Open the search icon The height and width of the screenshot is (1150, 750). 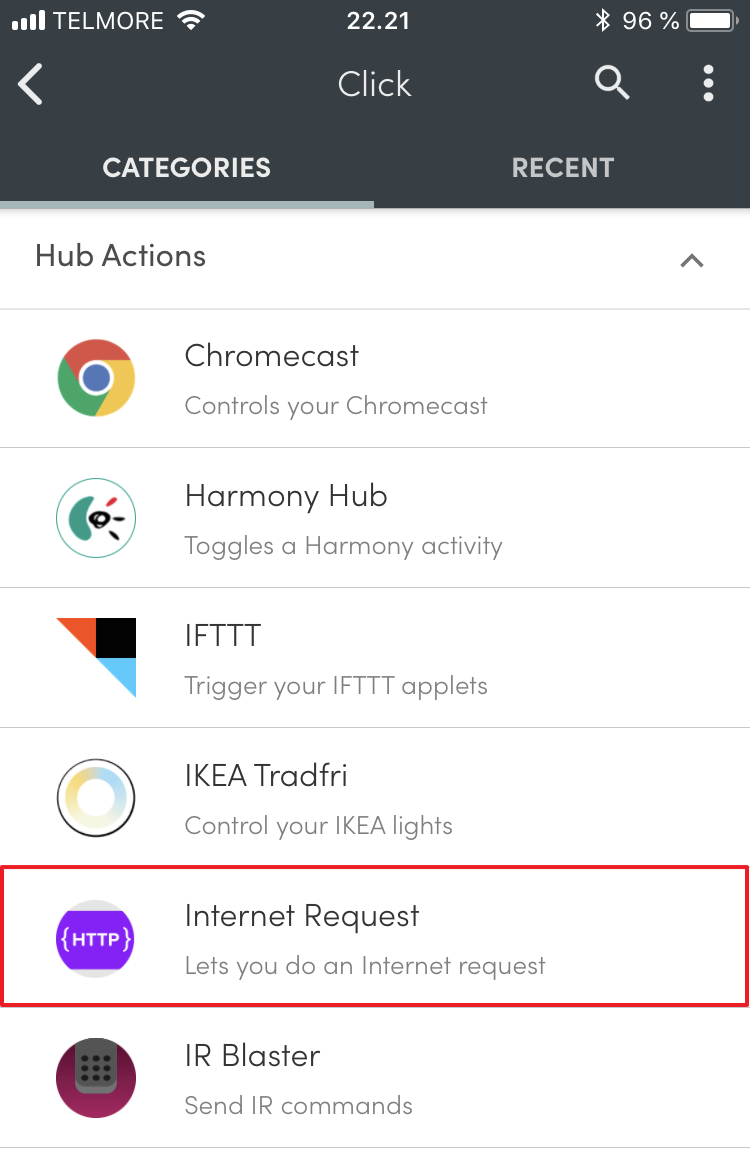coord(611,83)
